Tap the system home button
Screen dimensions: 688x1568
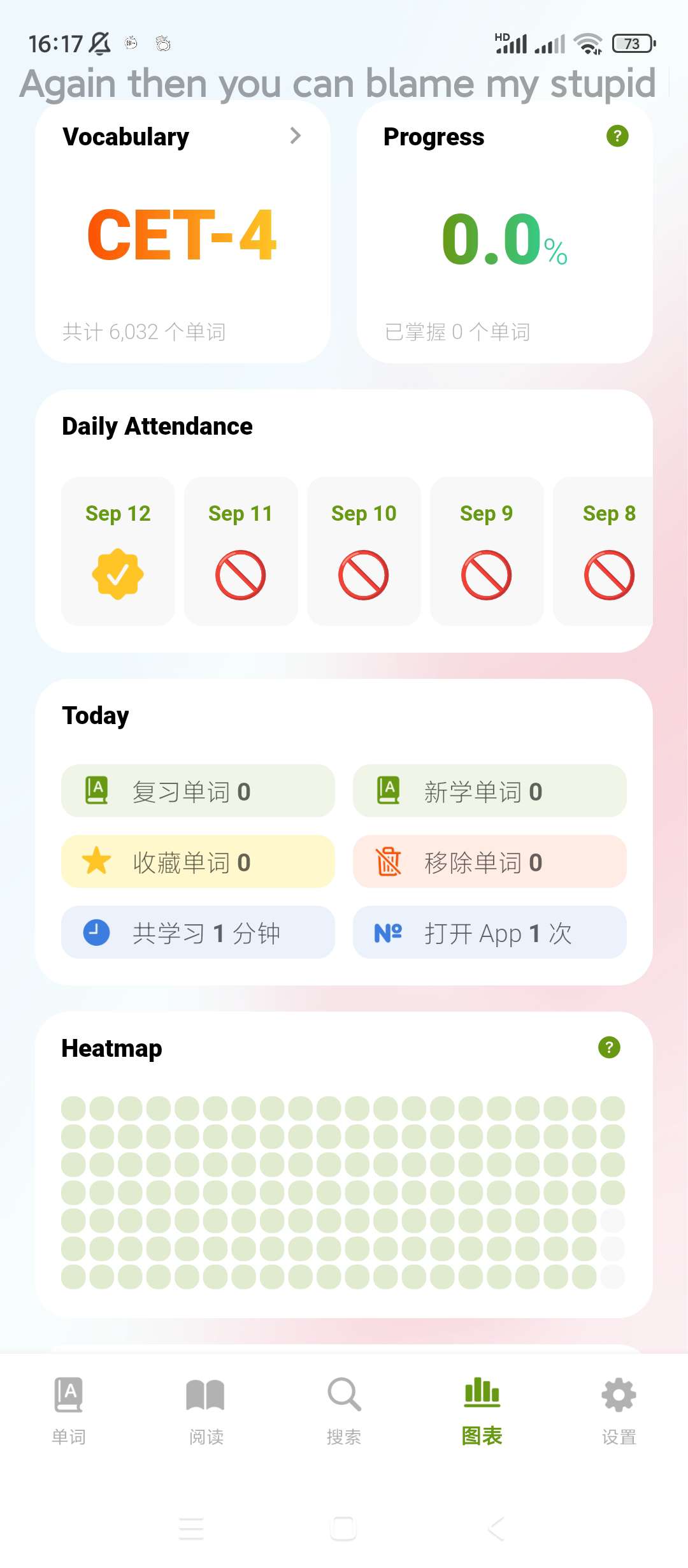344,1528
